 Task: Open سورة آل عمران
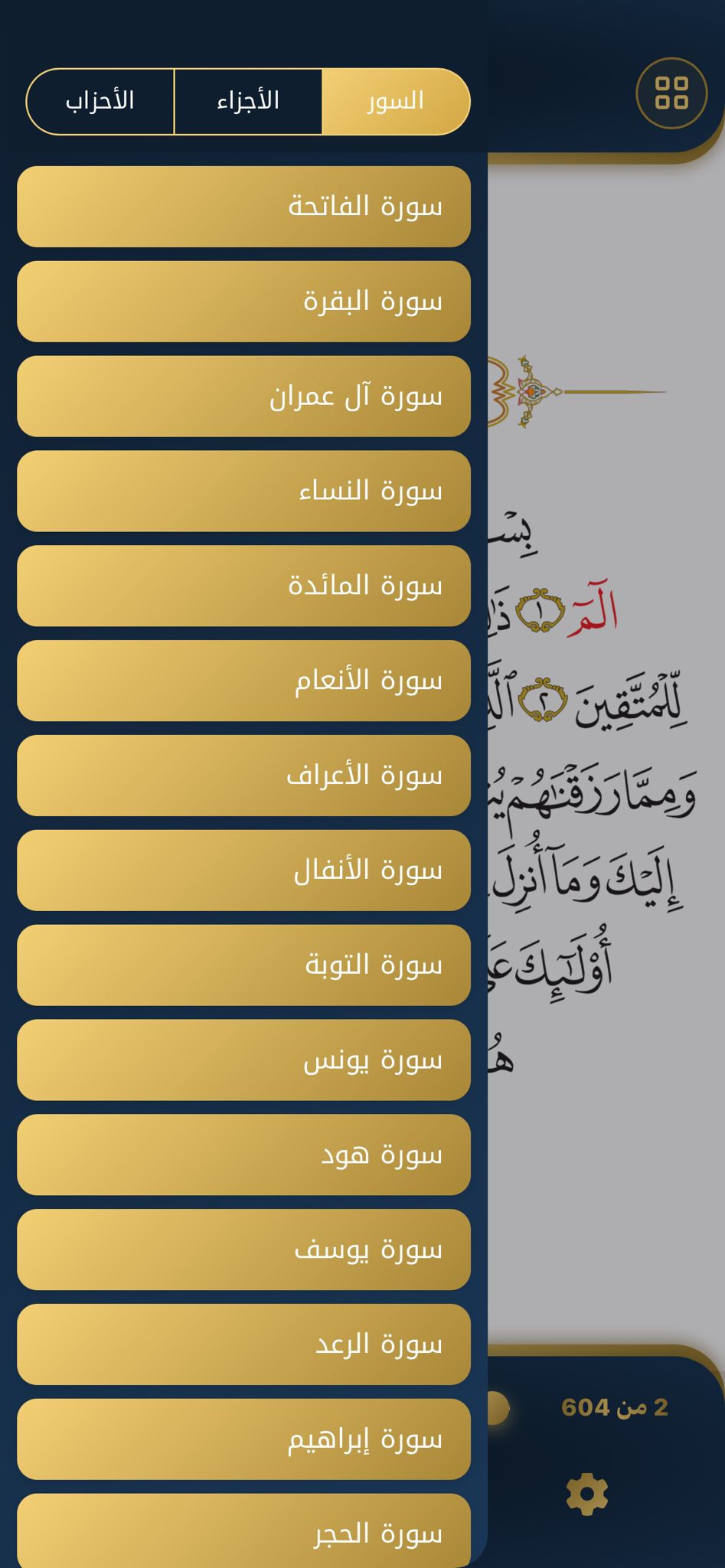coord(243,397)
